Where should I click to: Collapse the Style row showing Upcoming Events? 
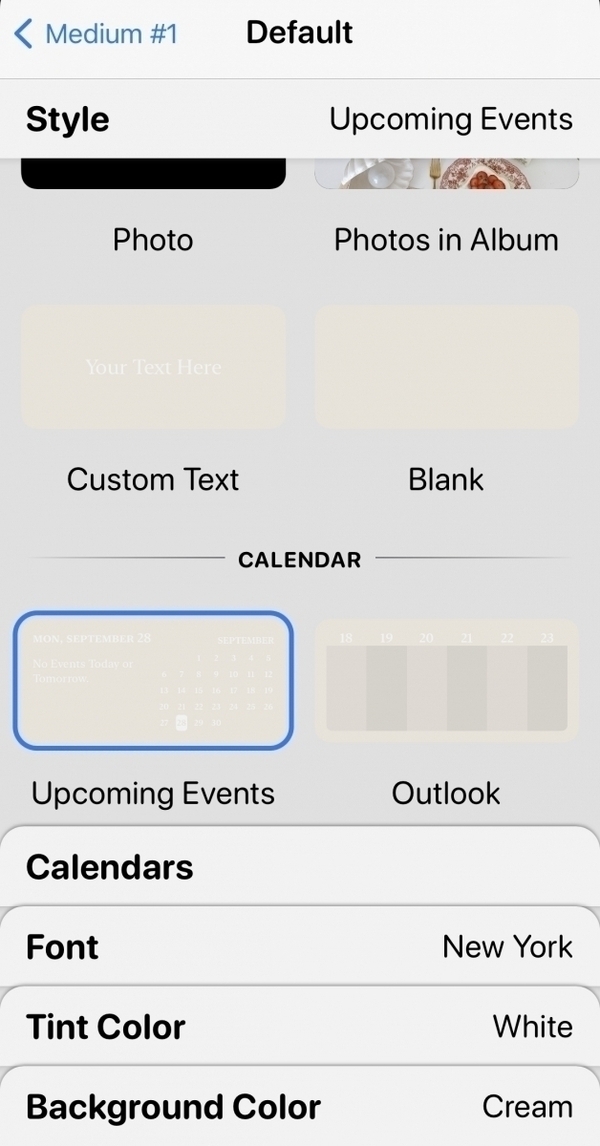click(x=299, y=120)
